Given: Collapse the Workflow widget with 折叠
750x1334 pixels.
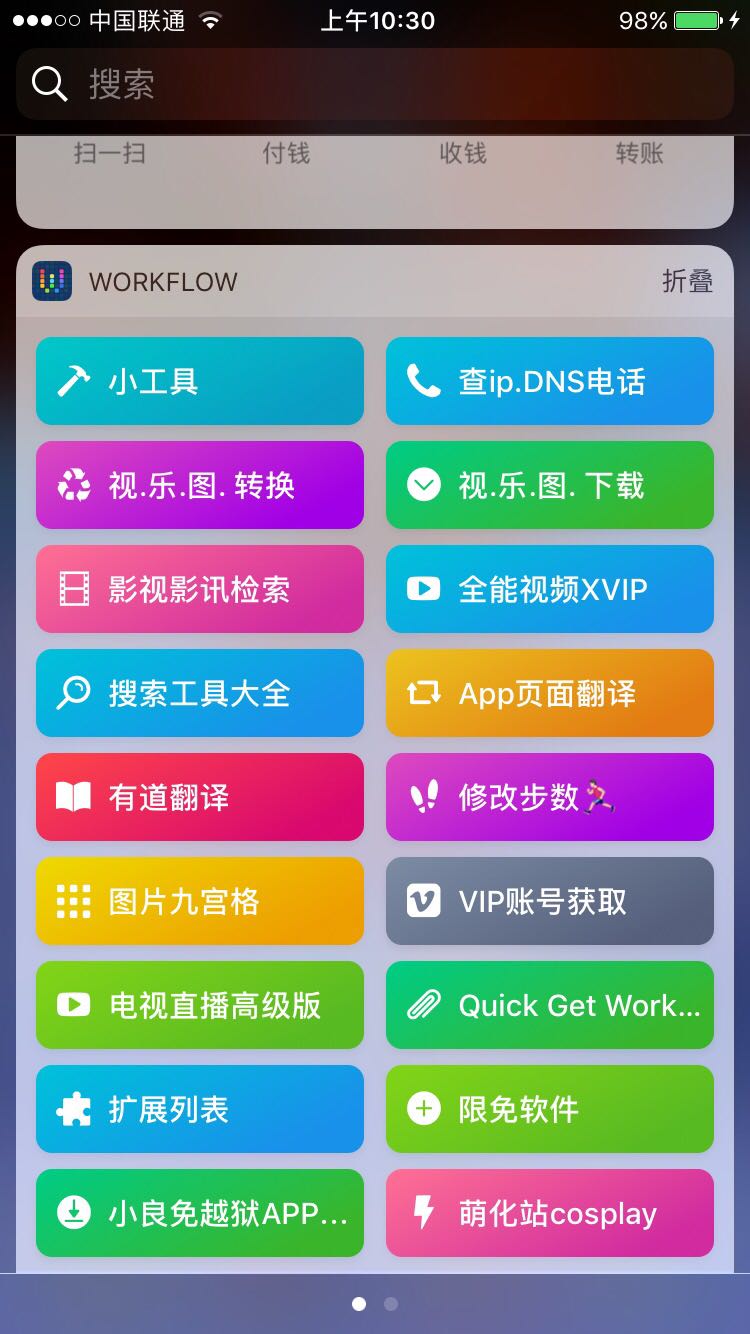Looking at the screenshot, I should (687, 281).
